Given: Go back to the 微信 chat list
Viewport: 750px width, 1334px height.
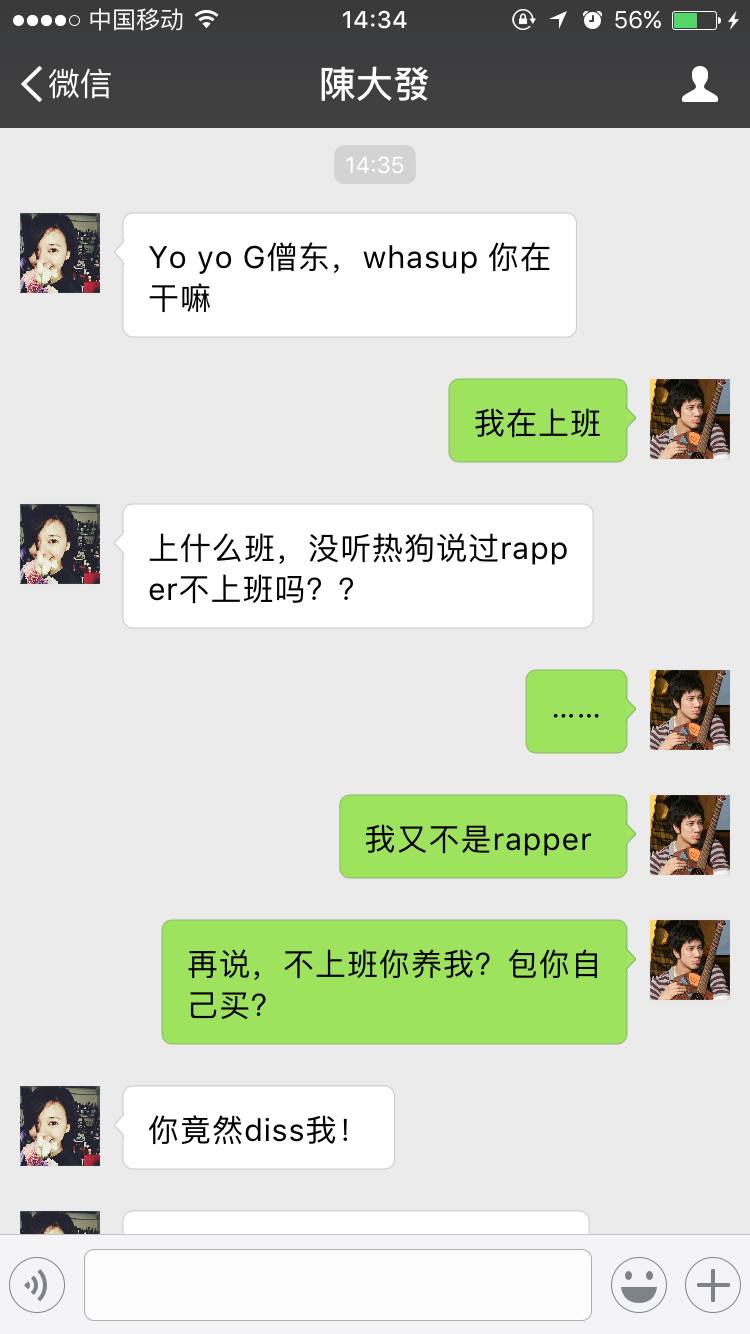Looking at the screenshot, I should 66,84.
